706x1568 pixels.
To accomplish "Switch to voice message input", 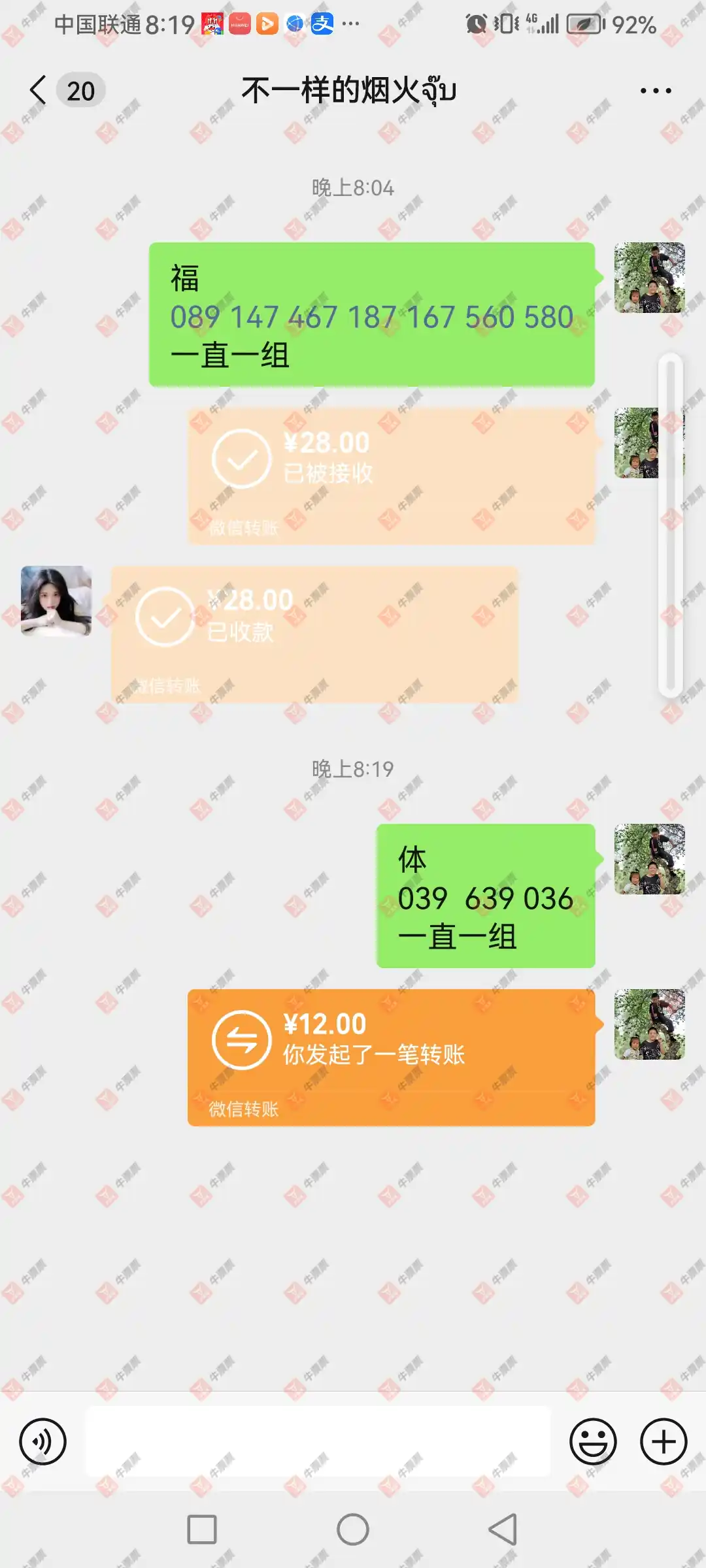I will click(x=43, y=1441).
